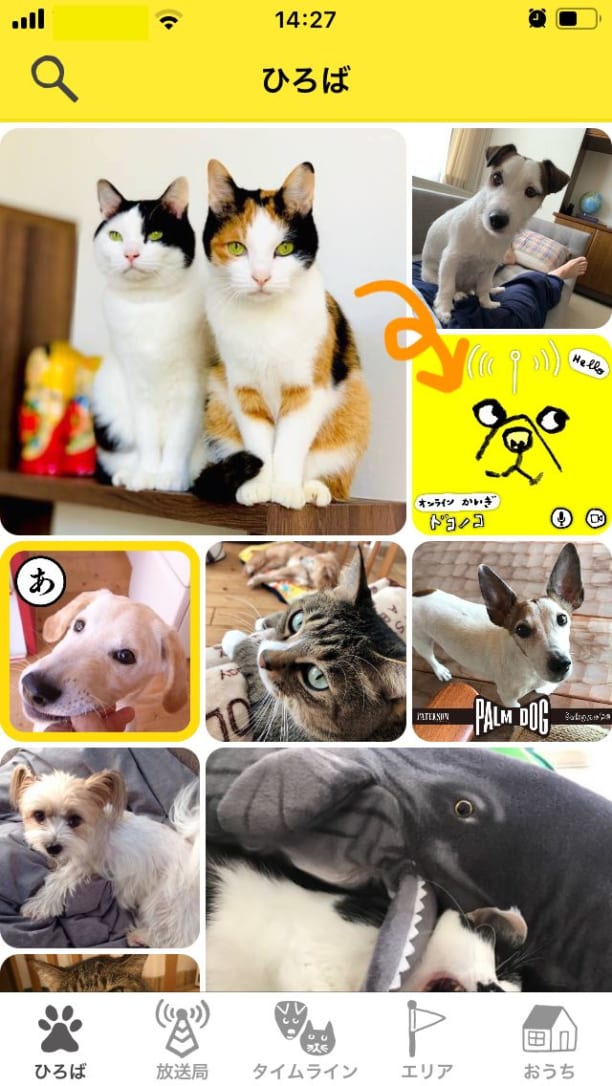Screen dimensions: 612x1086
Task: View the cat with shark plush photo
Action: pyautogui.click(x=408, y=870)
